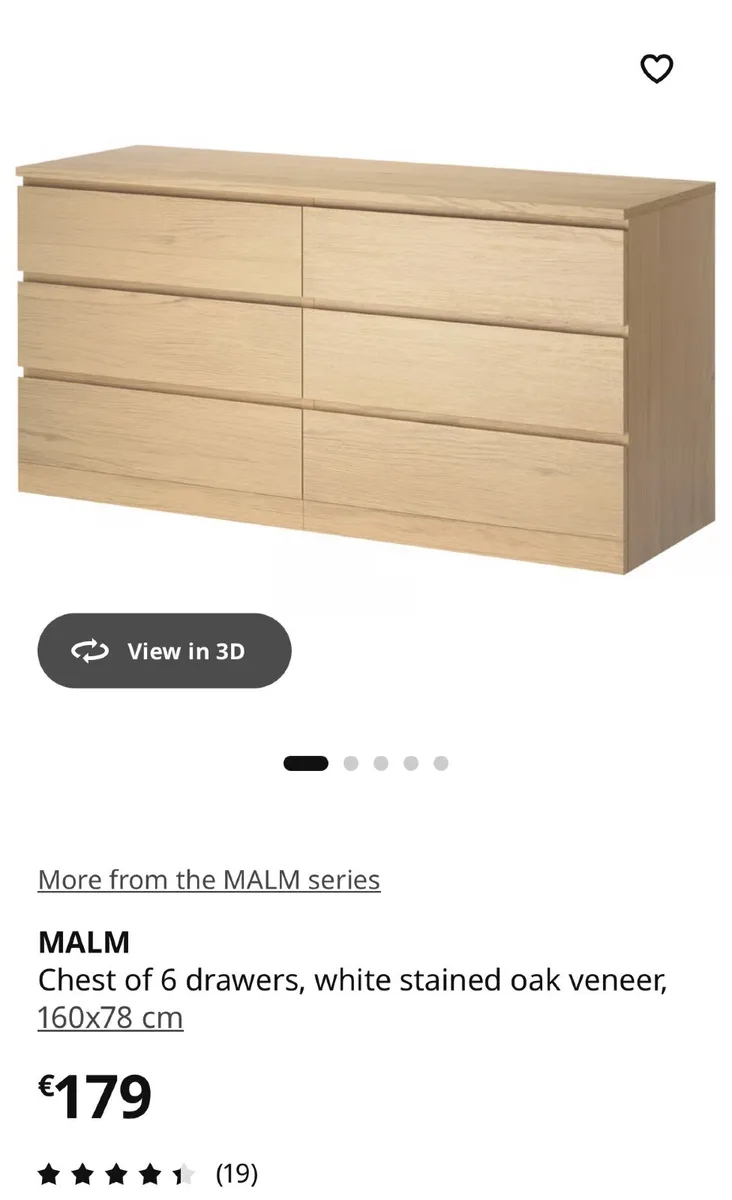Select the fourth carousel dot

[411, 762]
